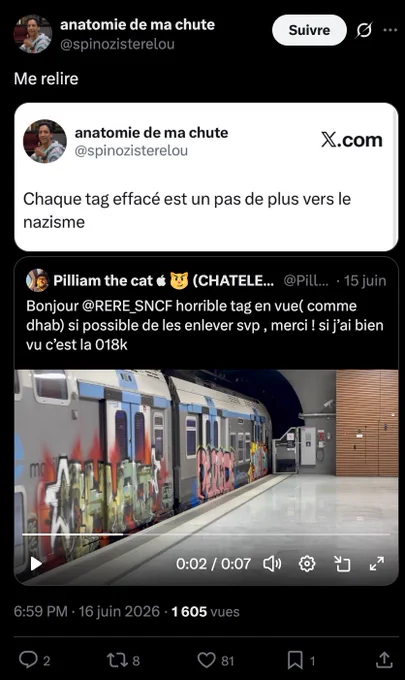This screenshot has width=405, height=680.
Task: Open Pilliam the cat's quoted tweet
Action: pyautogui.click(x=206, y=311)
